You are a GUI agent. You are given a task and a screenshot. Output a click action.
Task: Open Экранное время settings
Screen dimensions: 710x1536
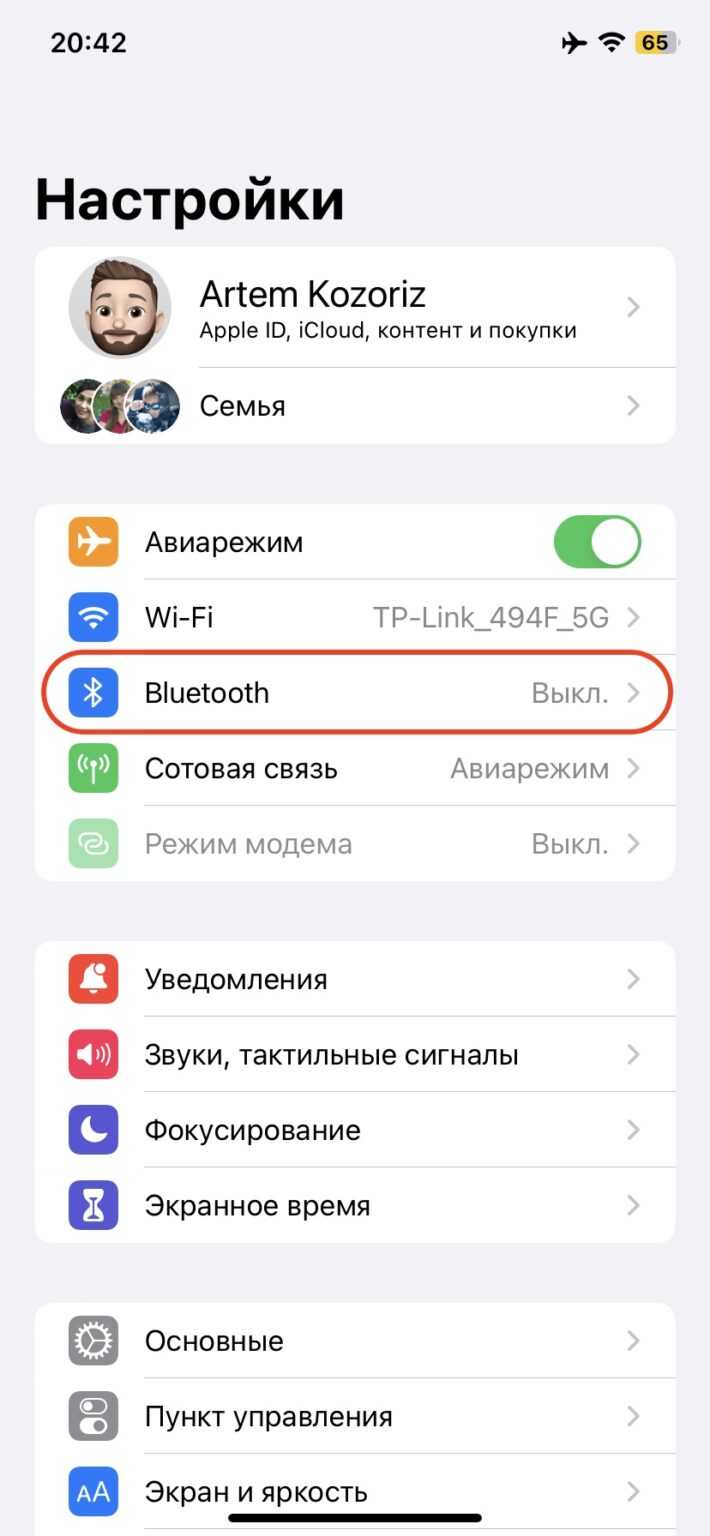point(355,1206)
